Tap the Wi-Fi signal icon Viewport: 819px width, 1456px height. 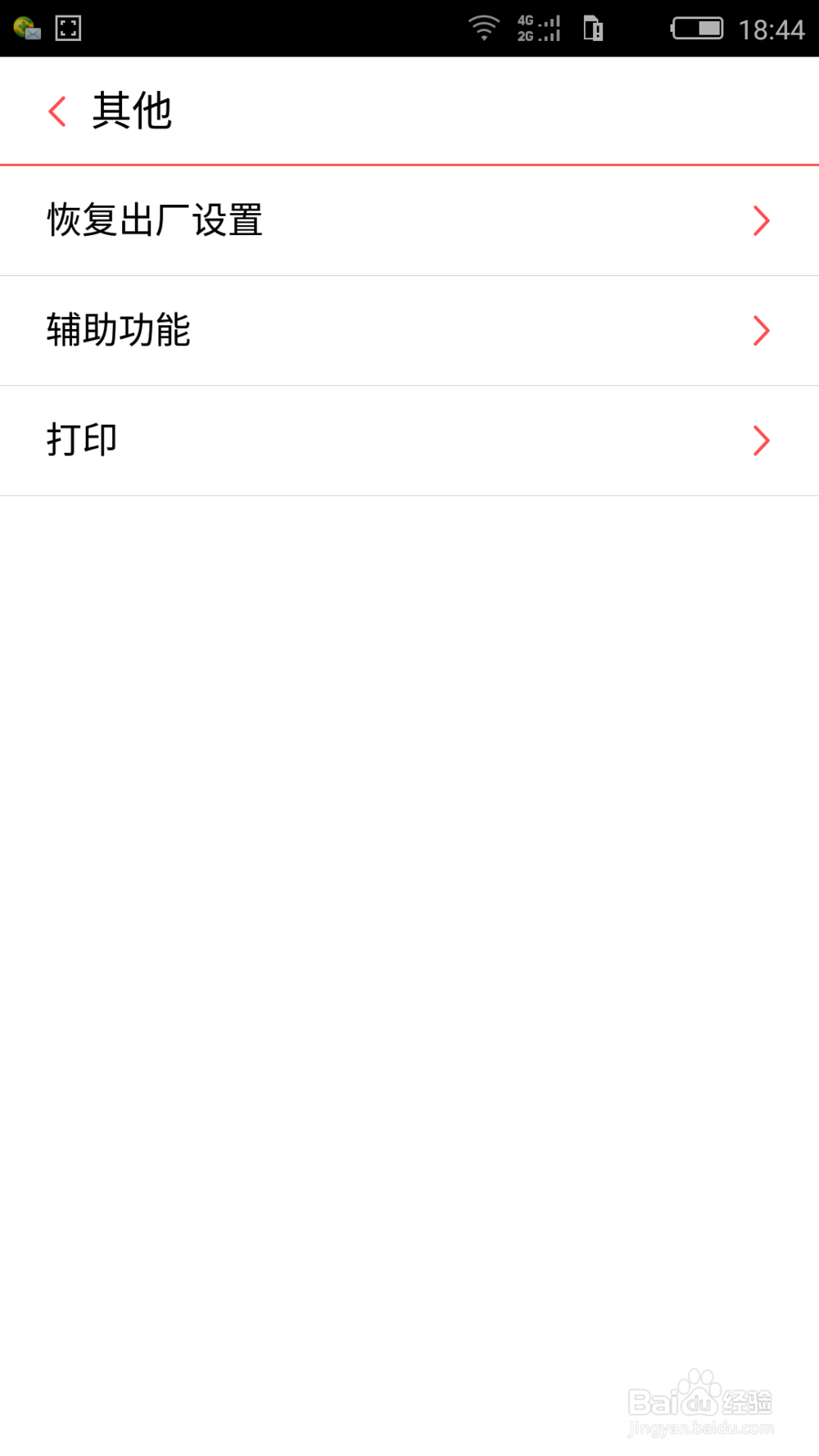pyautogui.click(x=485, y=28)
